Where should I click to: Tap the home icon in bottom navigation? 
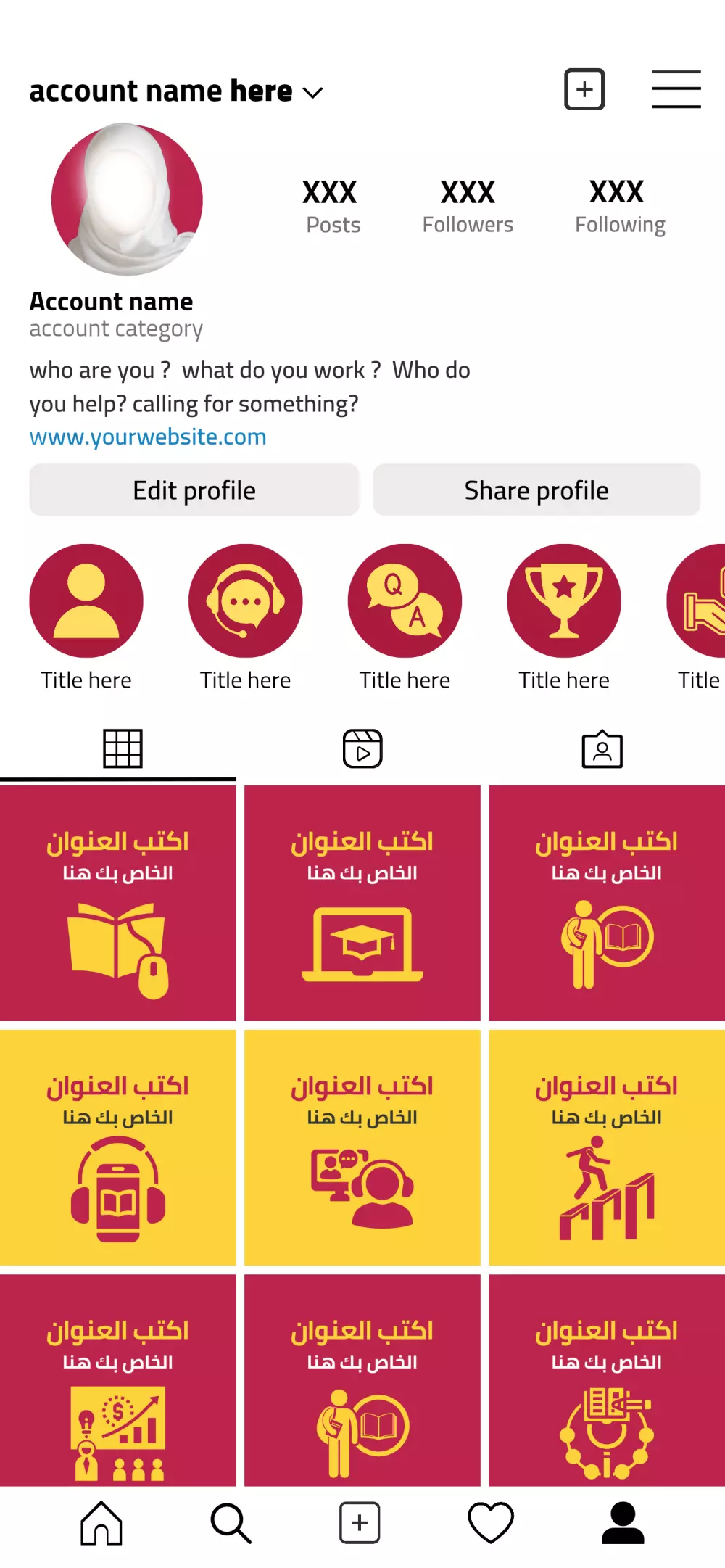coord(103,1523)
